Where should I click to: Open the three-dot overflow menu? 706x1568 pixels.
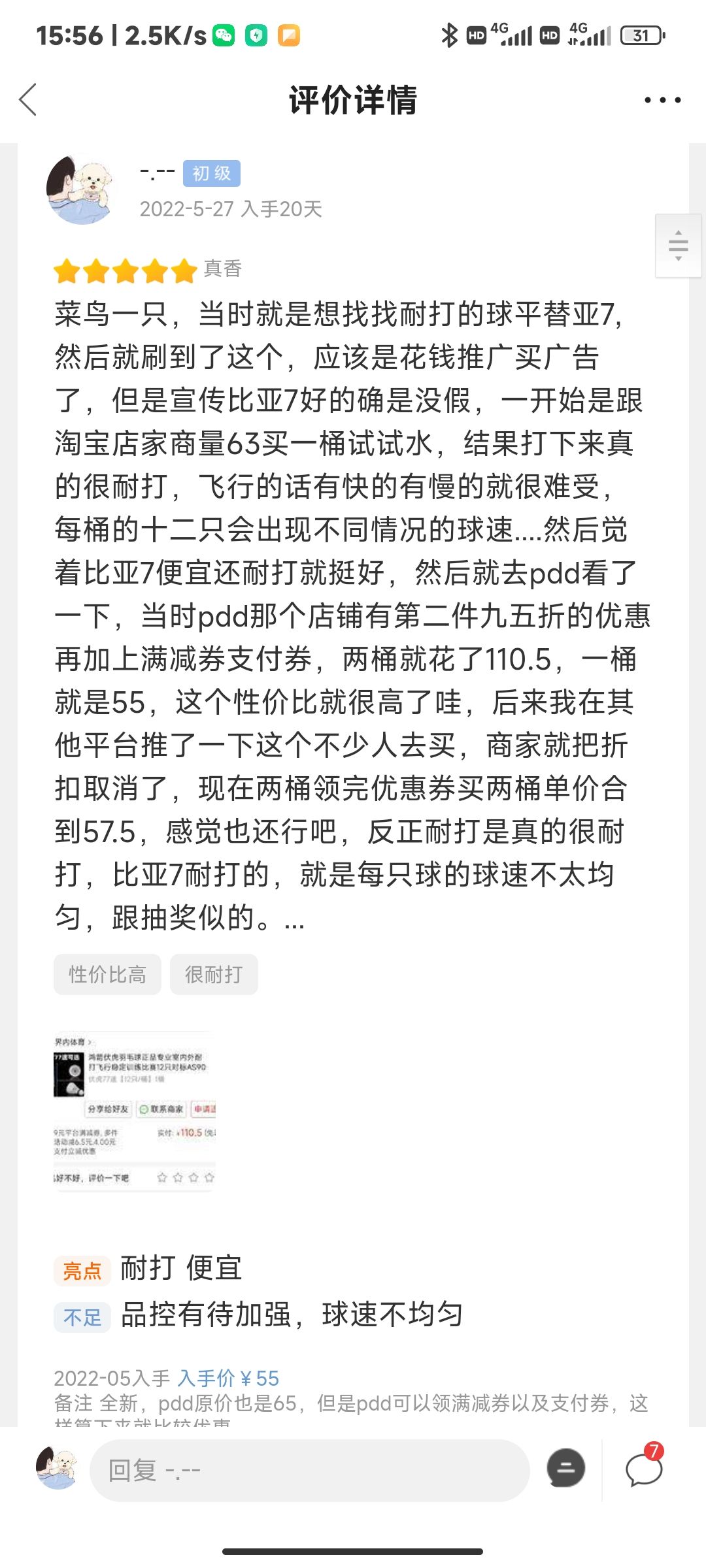click(x=662, y=100)
